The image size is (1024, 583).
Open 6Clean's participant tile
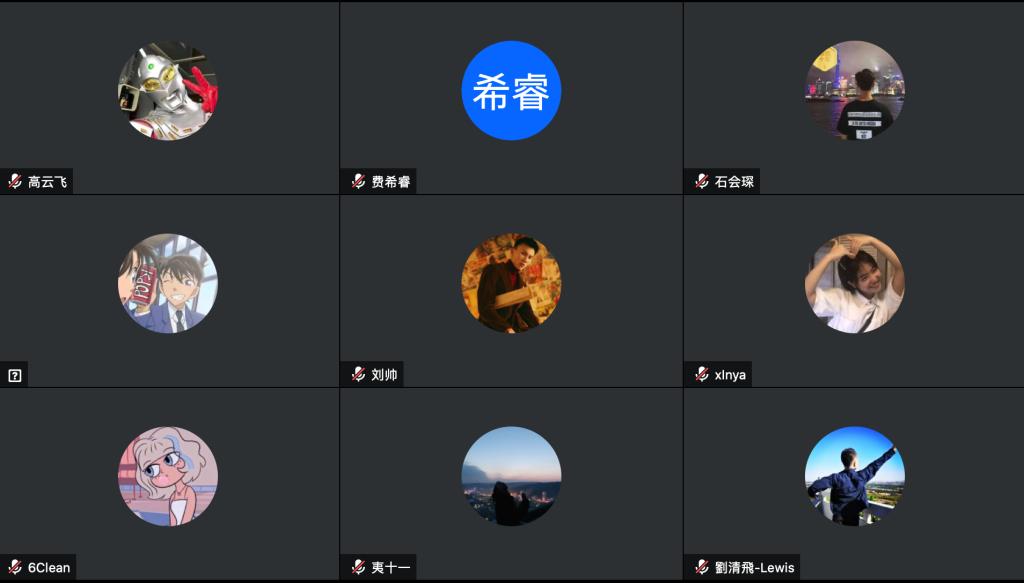(168, 476)
